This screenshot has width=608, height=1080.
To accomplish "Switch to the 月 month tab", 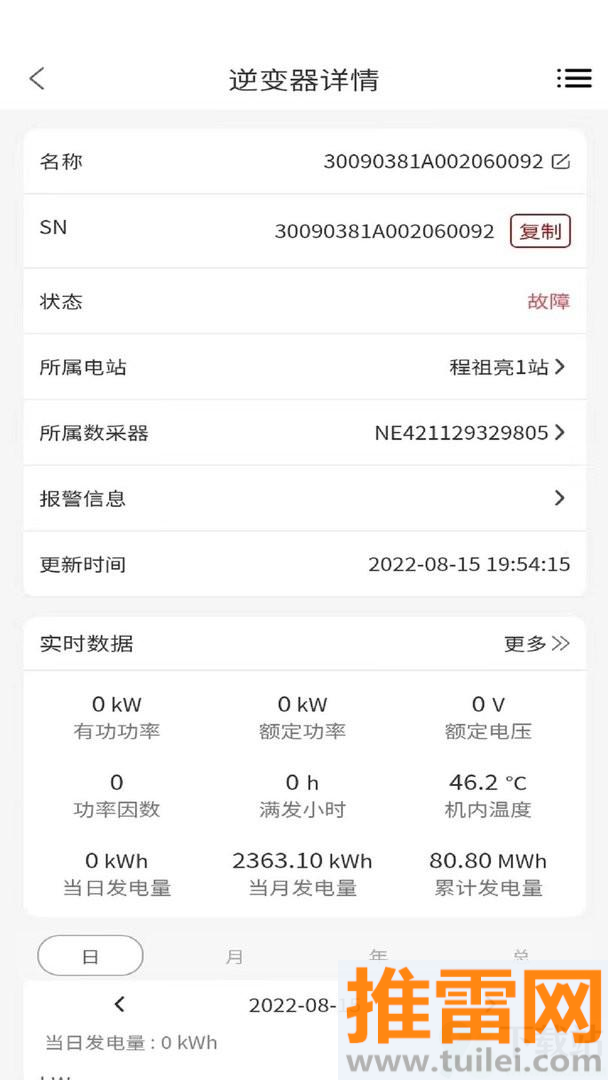I will point(234,956).
